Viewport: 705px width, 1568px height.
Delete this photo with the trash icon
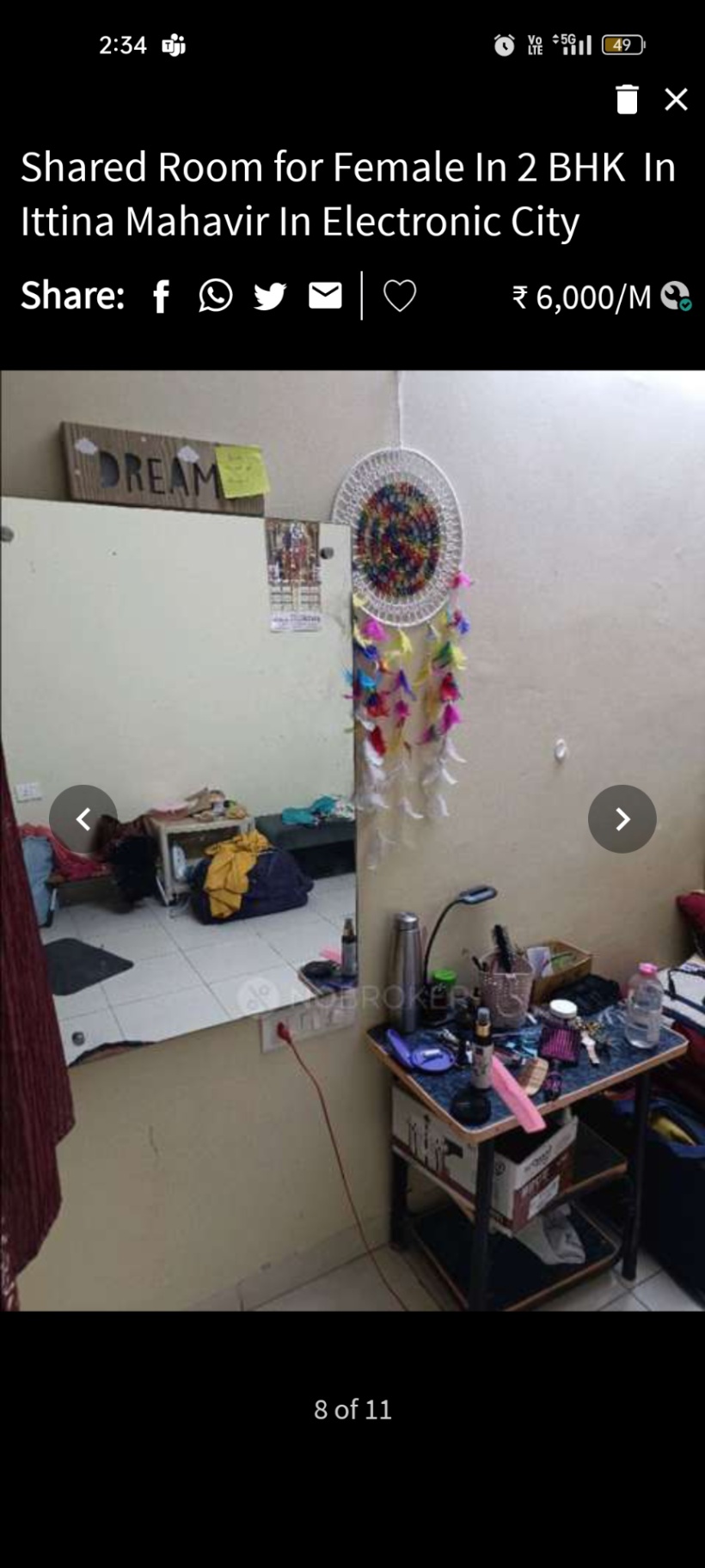tap(627, 100)
